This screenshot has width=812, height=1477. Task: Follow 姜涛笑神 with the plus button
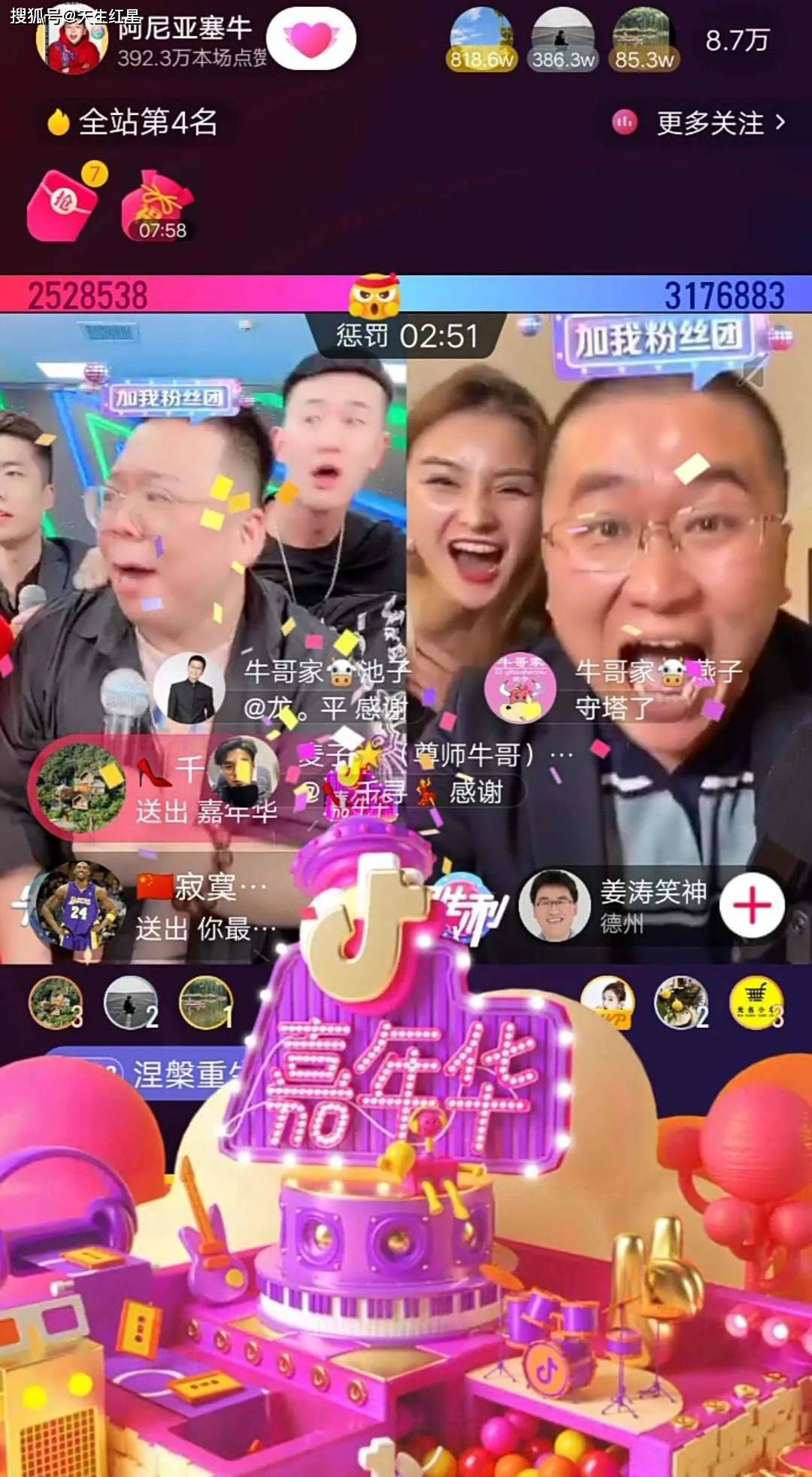752,905
